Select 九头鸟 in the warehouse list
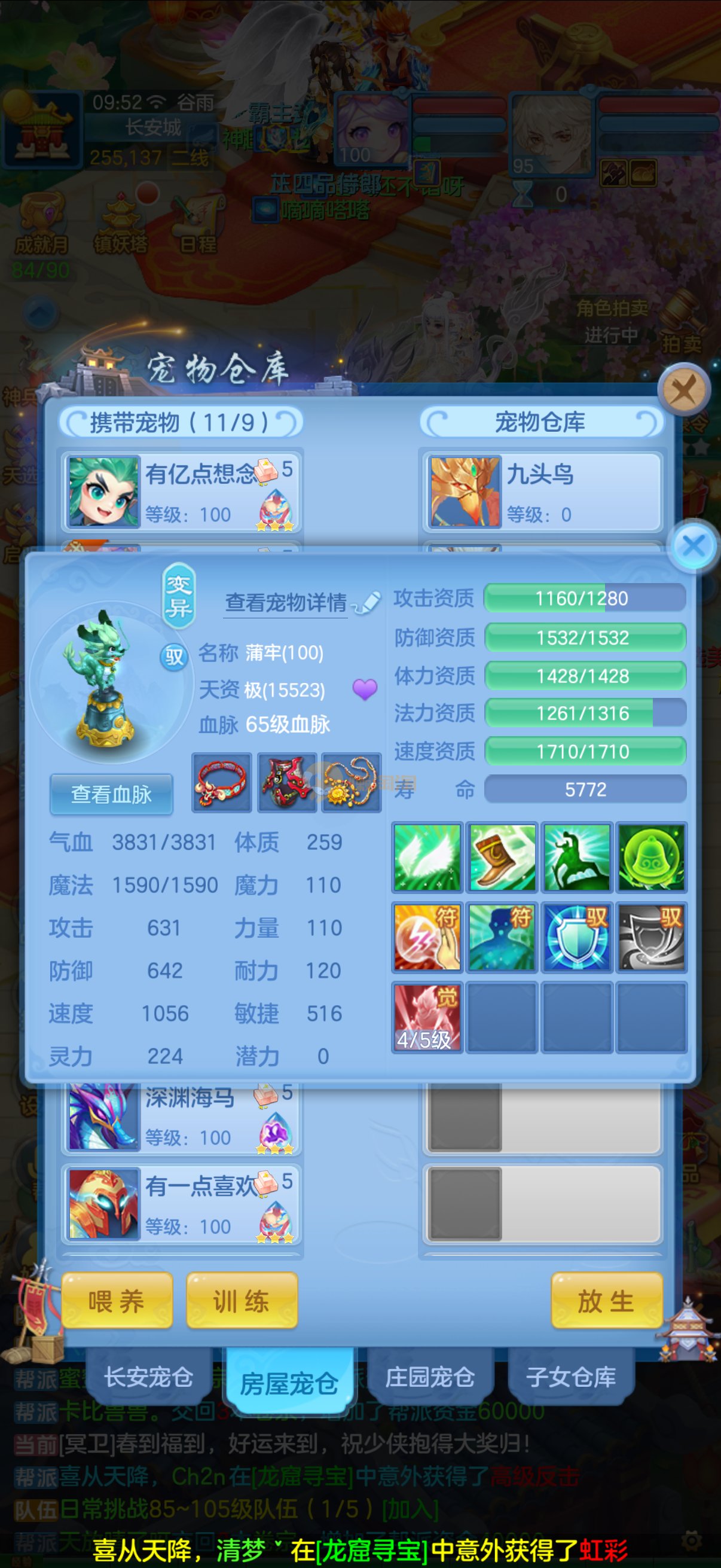The image size is (721, 1568). pos(542,492)
